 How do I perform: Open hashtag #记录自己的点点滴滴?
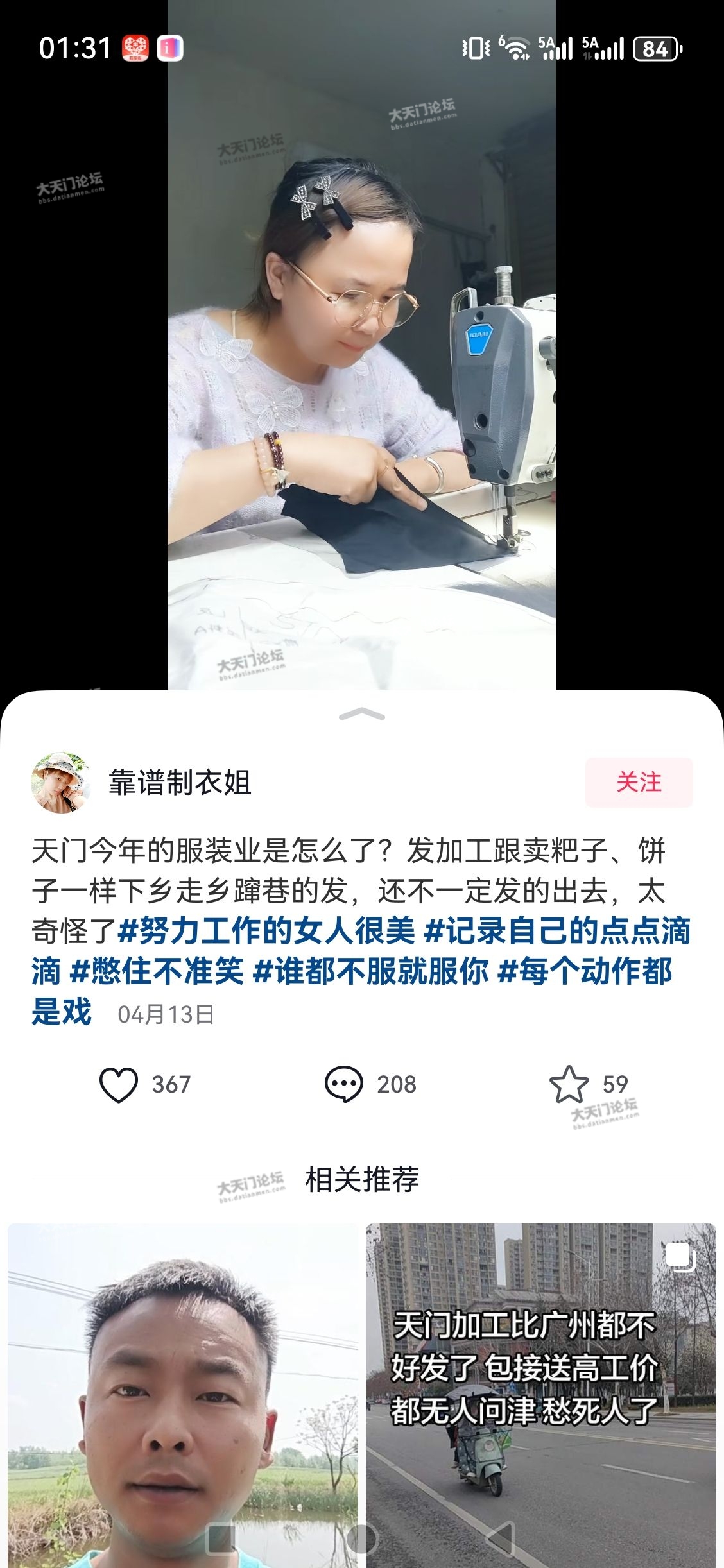click(x=557, y=931)
